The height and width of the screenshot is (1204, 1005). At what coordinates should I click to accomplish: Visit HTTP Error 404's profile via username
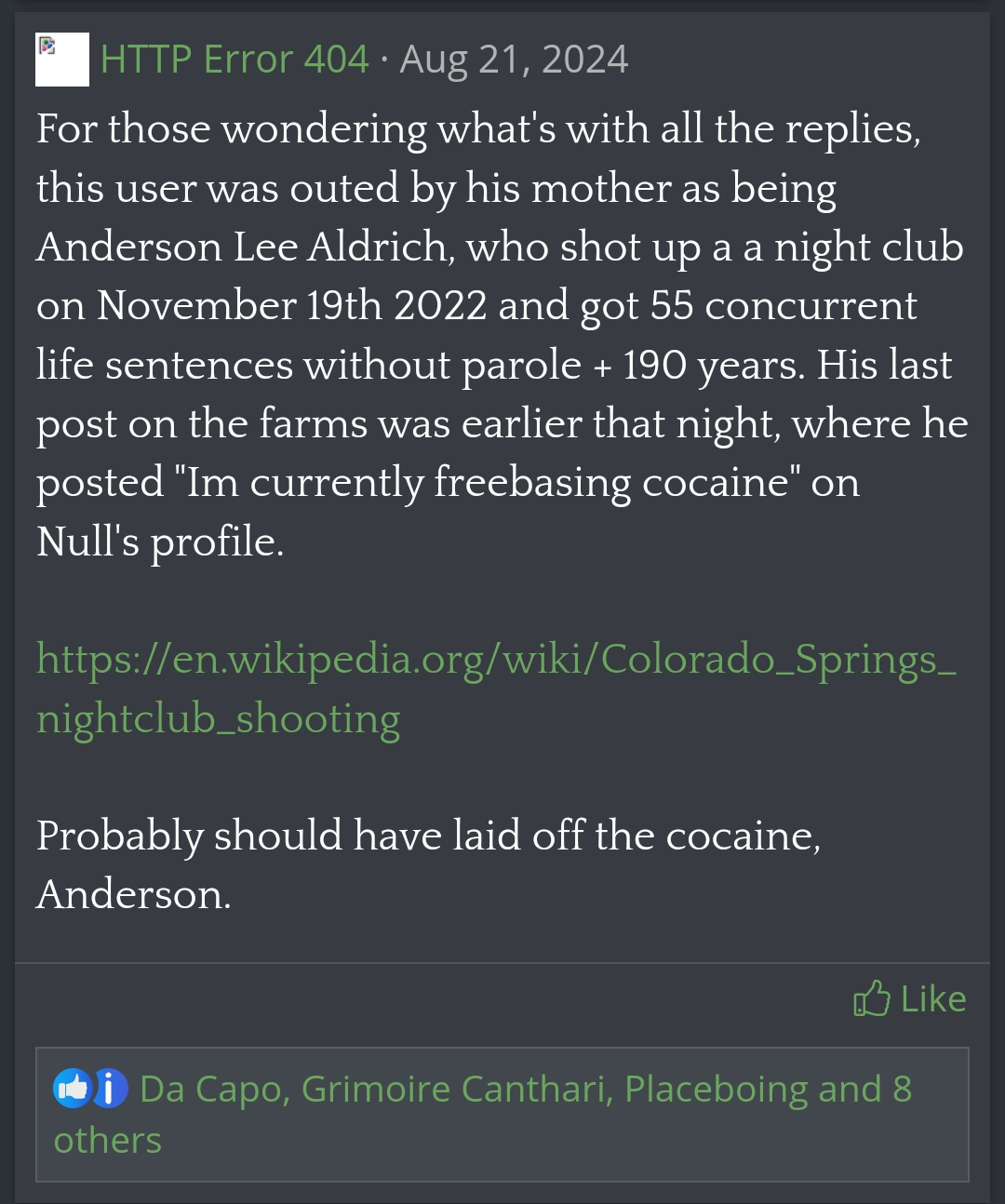click(234, 60)
